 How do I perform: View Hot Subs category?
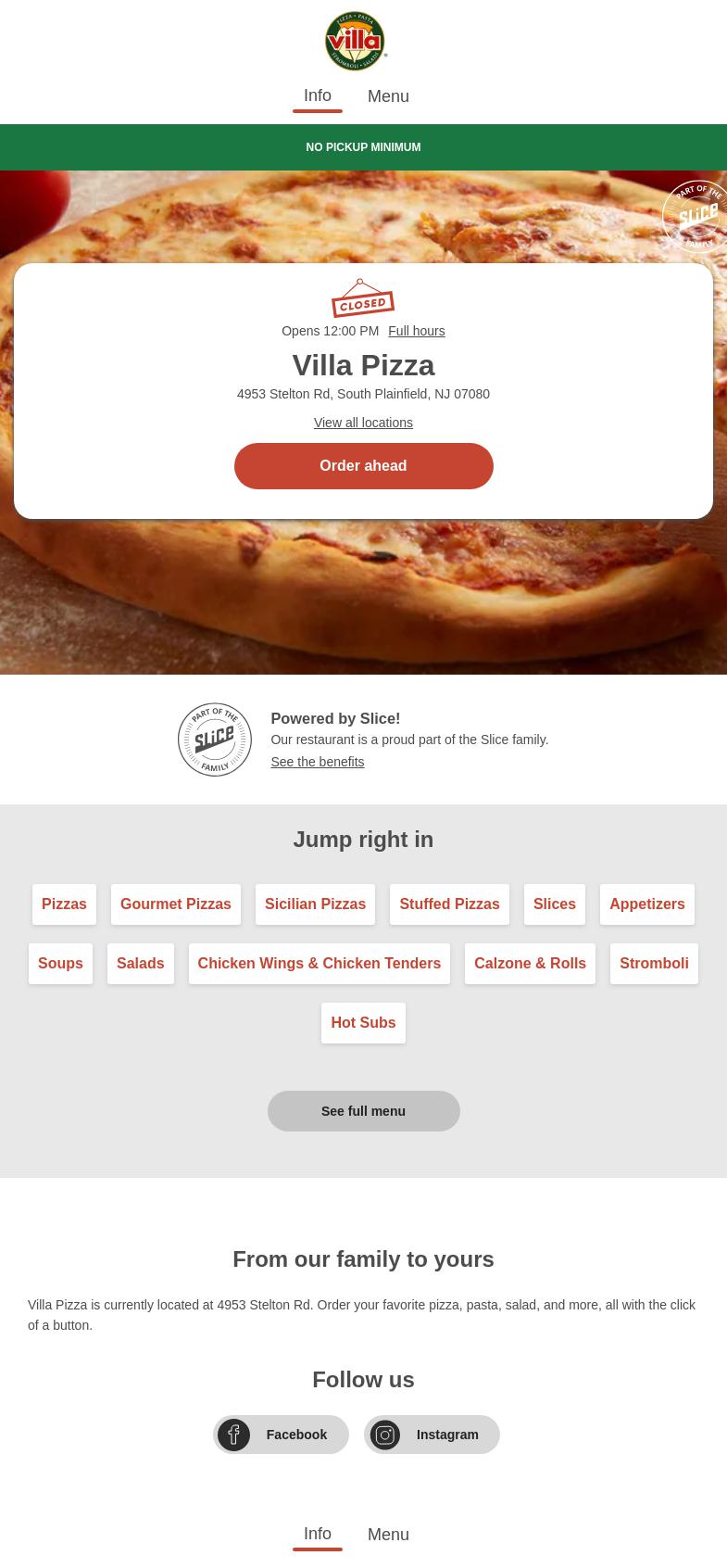click(363, 1023)
